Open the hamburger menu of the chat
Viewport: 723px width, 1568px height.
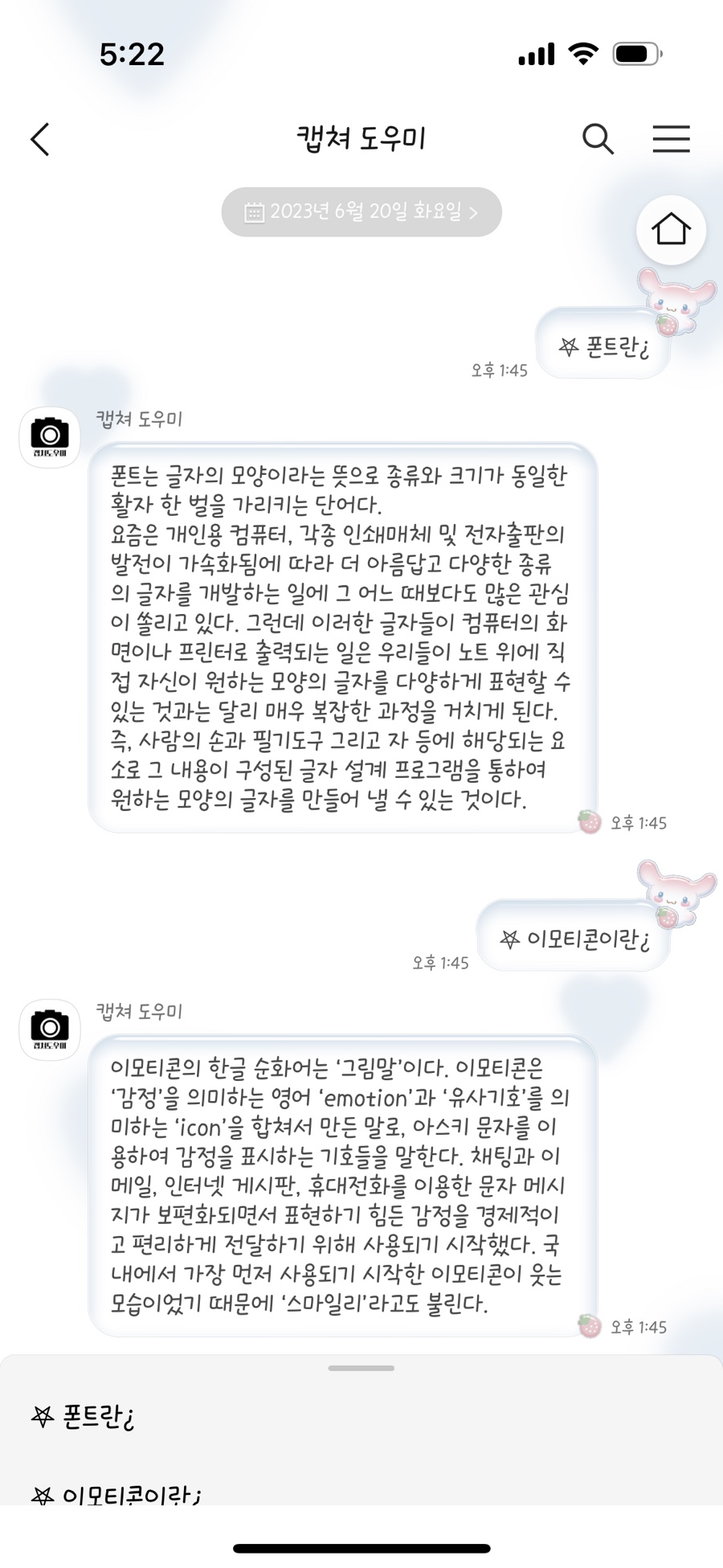click(671, 139)
